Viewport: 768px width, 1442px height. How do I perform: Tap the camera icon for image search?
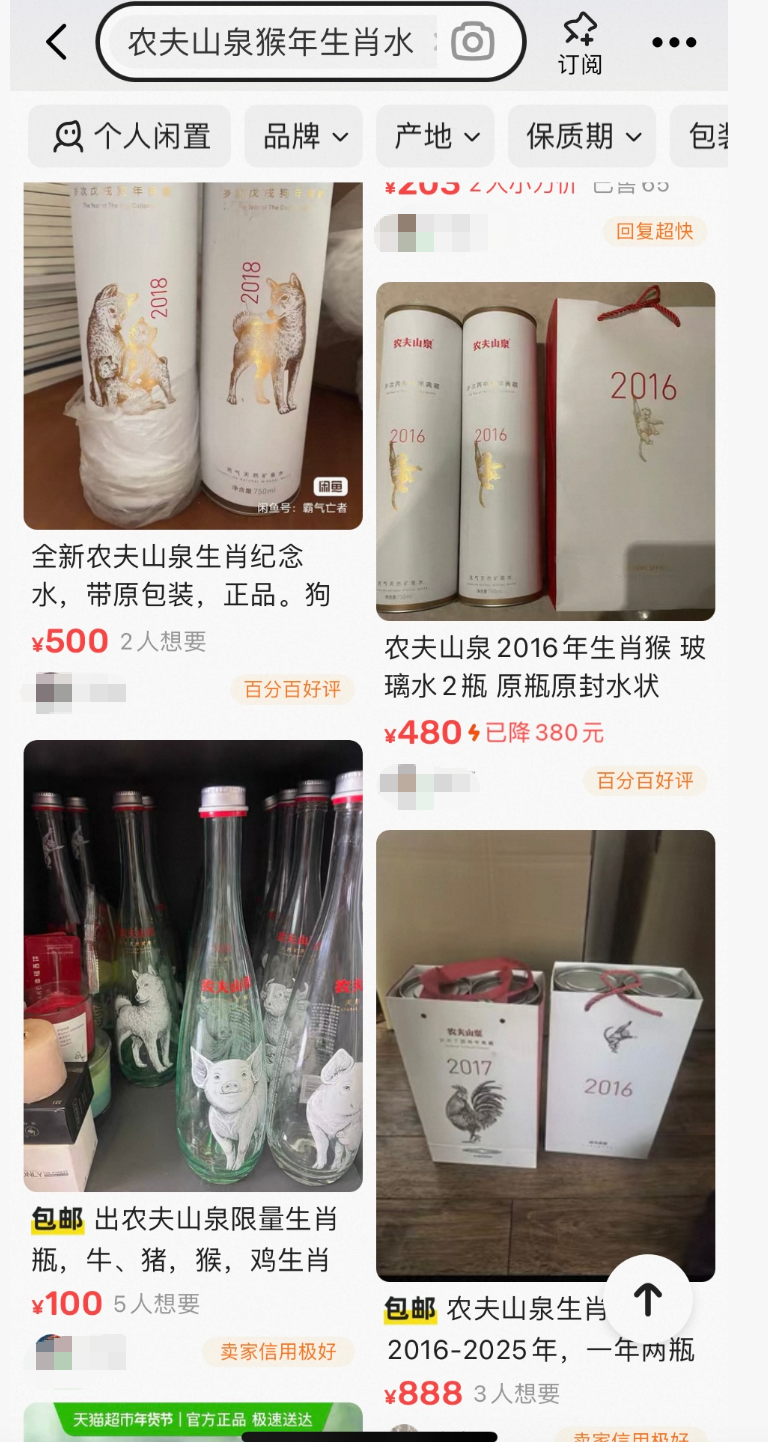(470, 41)
